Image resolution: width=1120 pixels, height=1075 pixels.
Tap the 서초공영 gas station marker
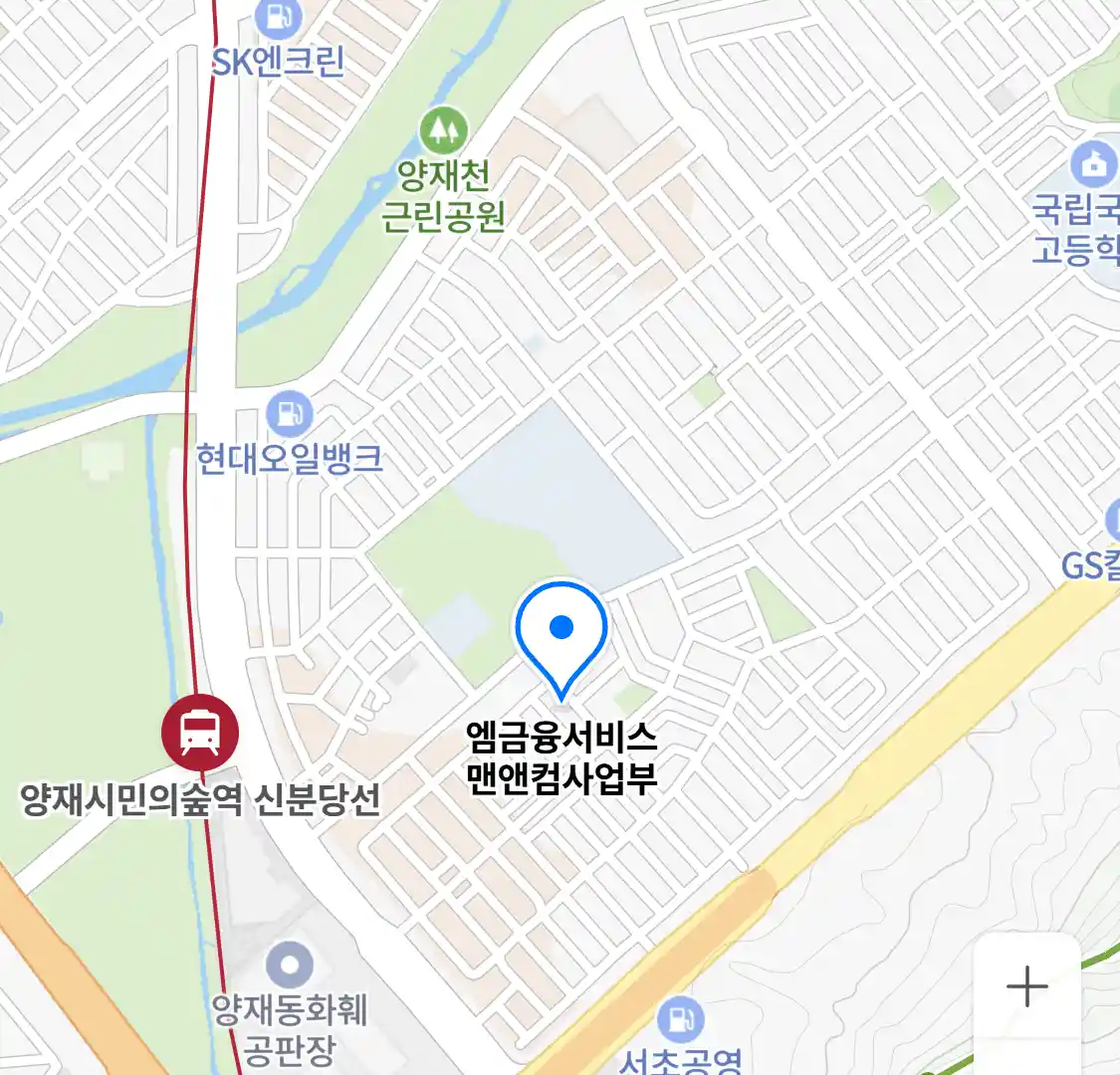coord(681,1020)
